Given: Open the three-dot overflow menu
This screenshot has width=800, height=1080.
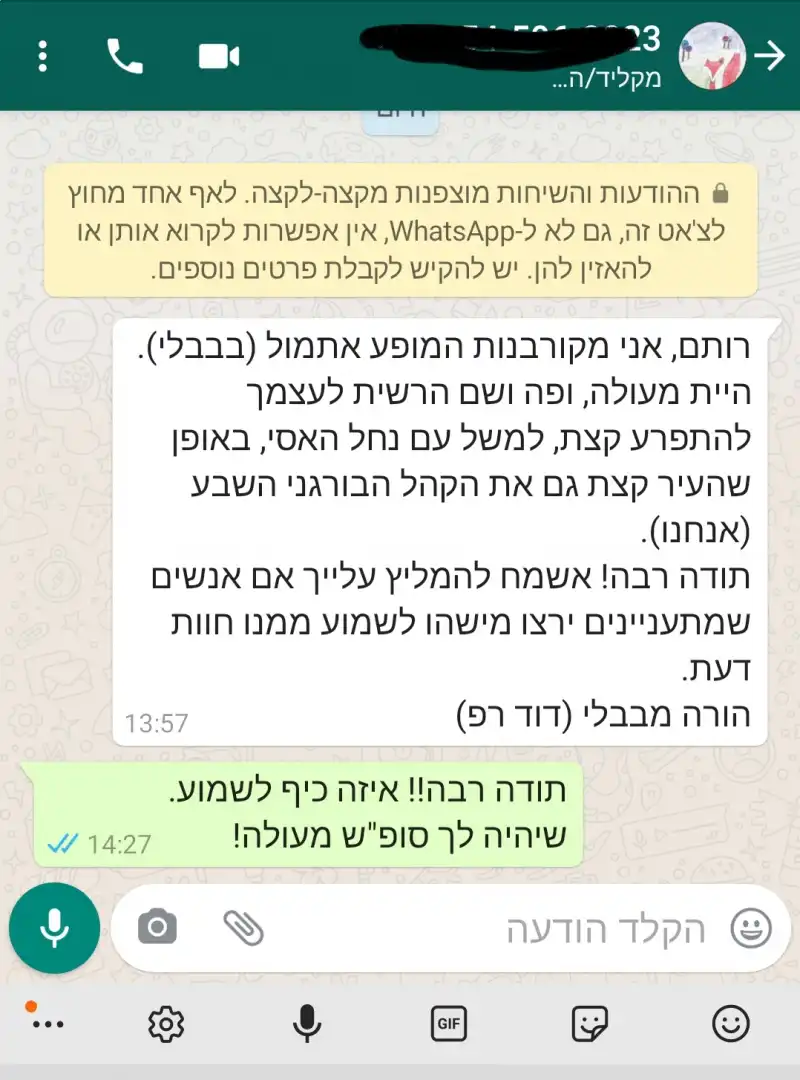Looking at the screenshot, I should click(x=42, y=57).
